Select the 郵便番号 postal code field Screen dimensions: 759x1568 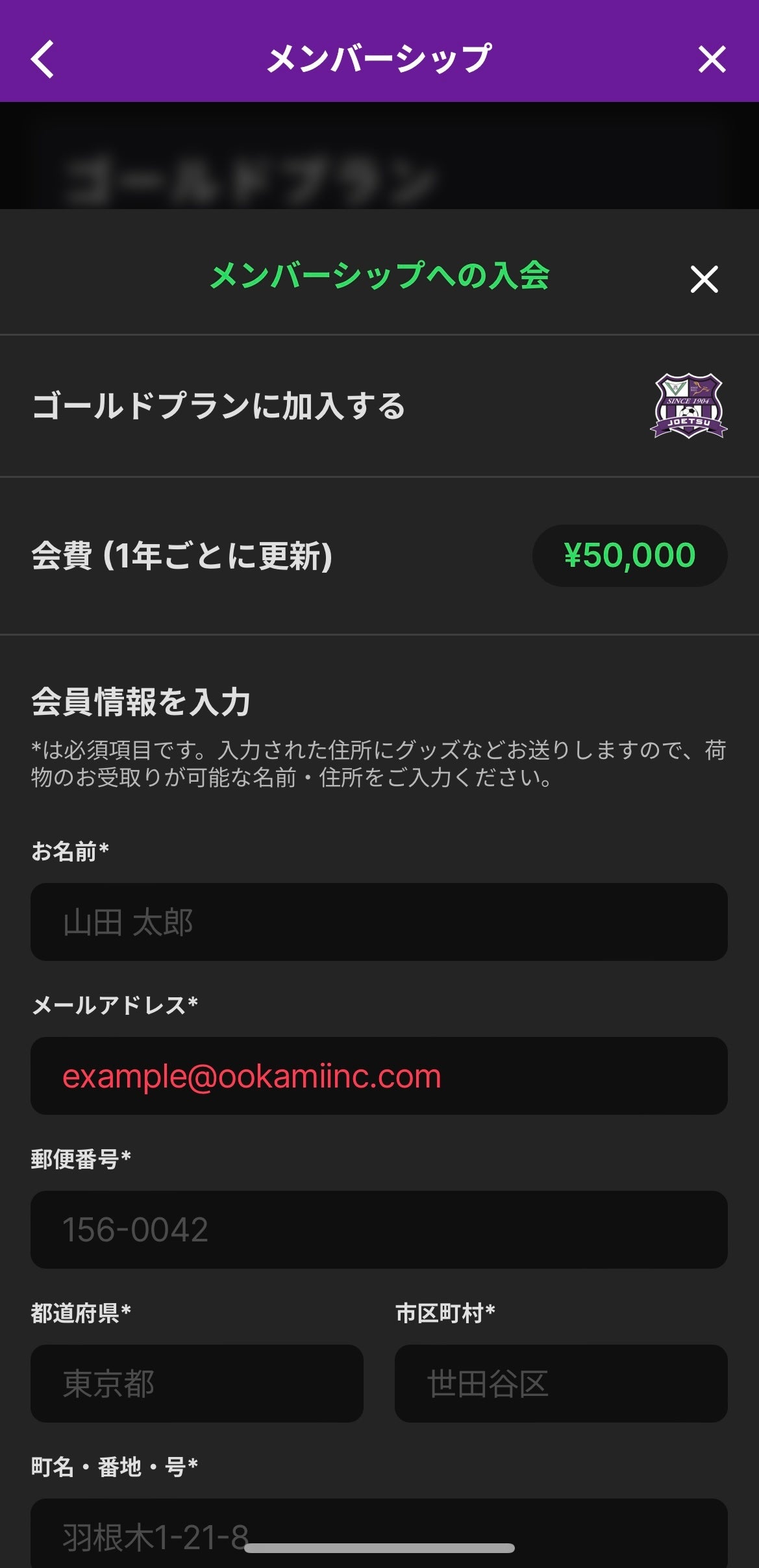[x=379, y=1229]
